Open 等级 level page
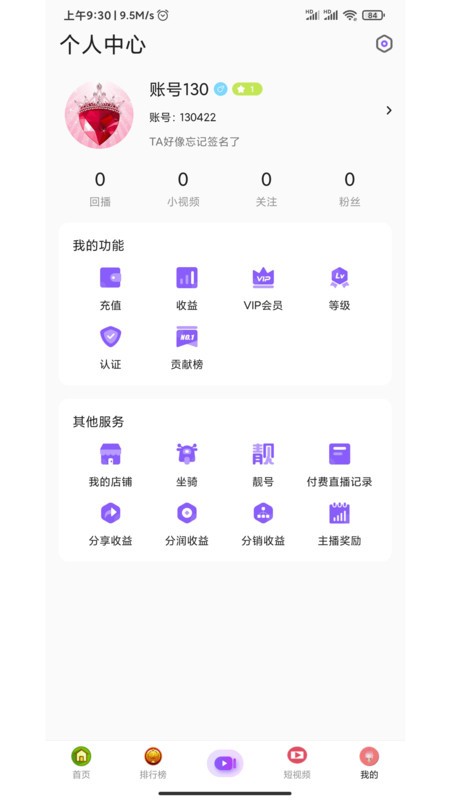The image size is (450, 800). [x=339, y=289]
